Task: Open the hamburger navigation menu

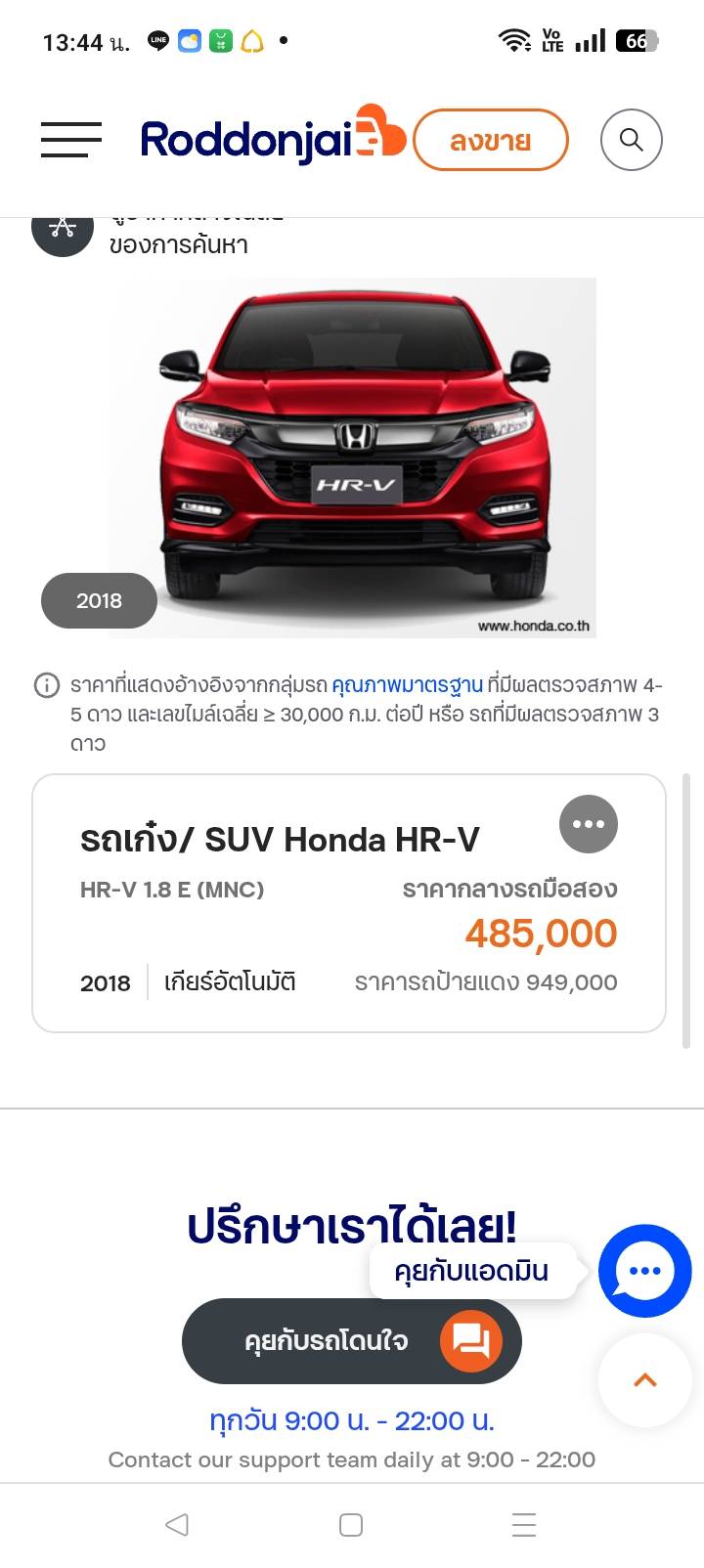Action: click(x=71, y=140)
